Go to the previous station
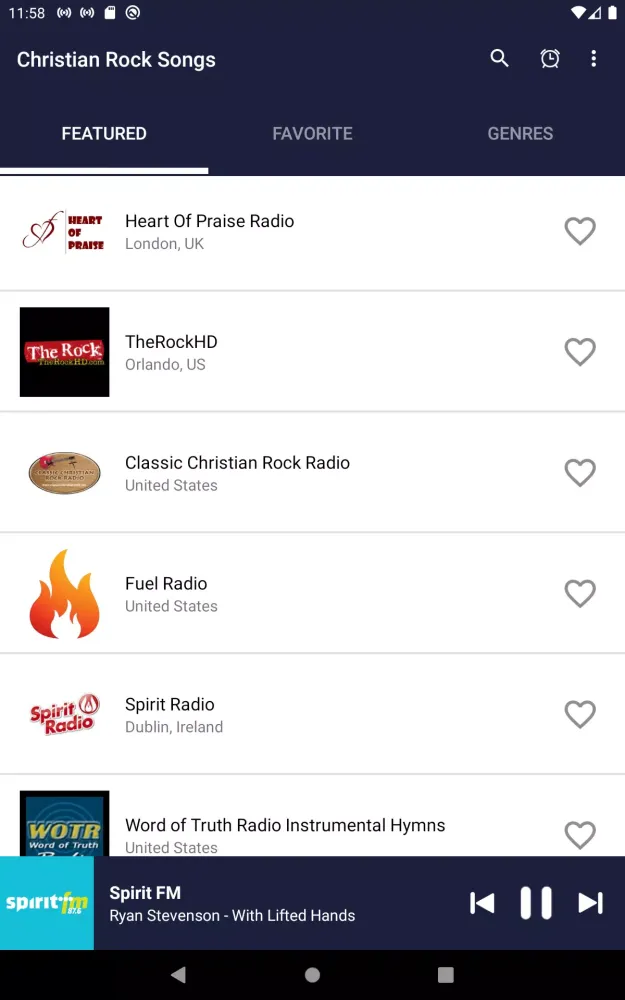 482,903
